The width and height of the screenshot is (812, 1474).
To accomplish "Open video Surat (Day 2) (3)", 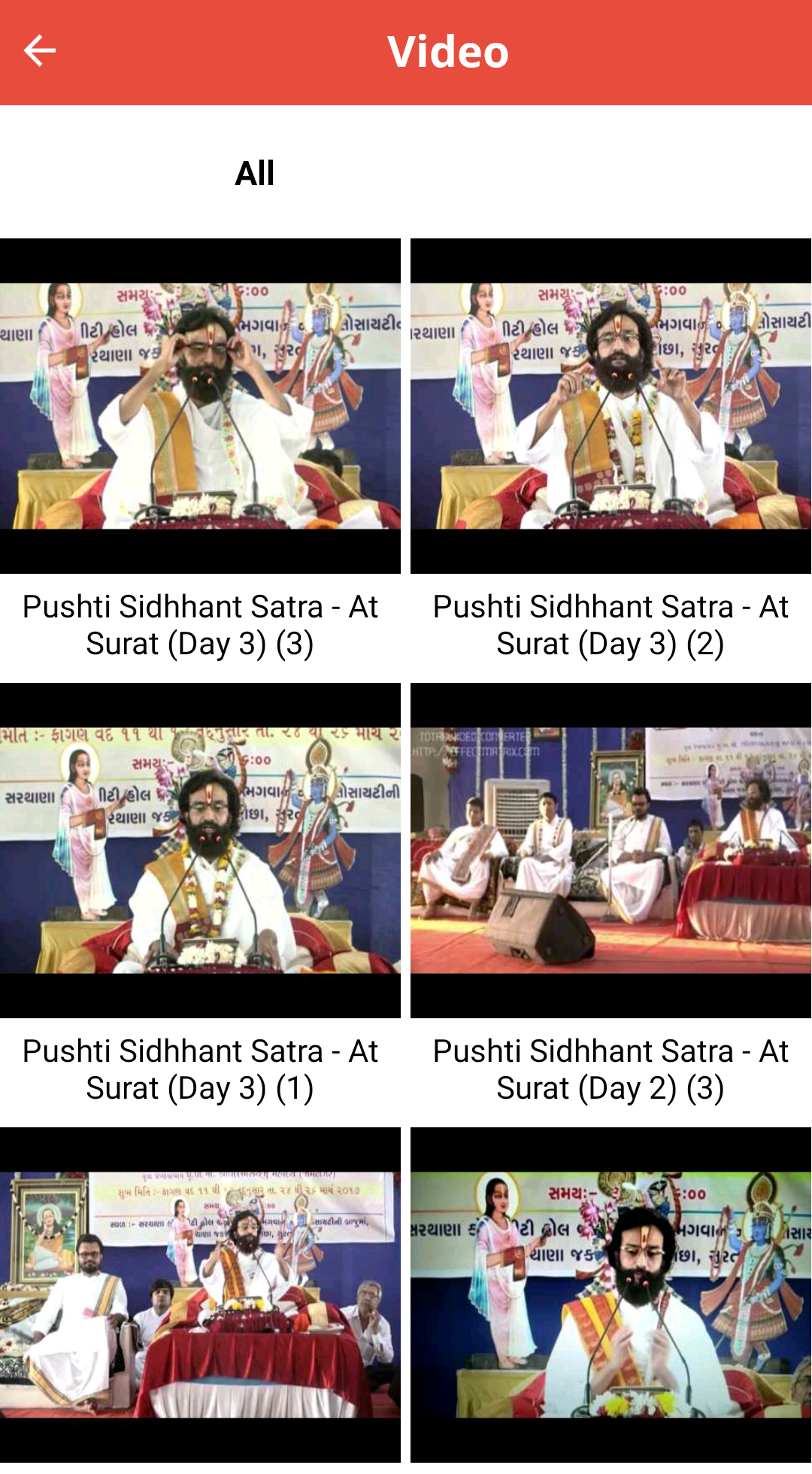I will pyautogui.click(x=611, y=850).
